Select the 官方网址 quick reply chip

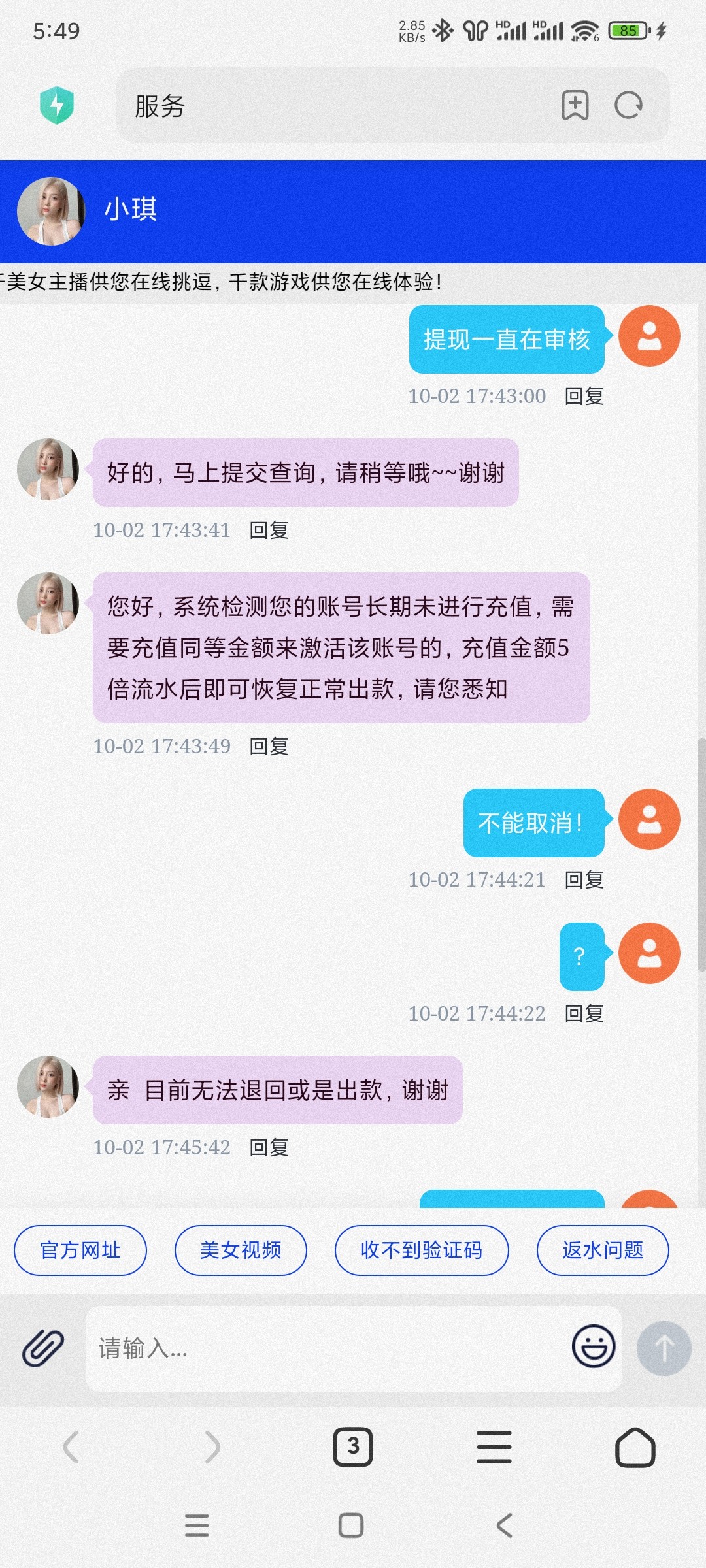click(80, 1250)
